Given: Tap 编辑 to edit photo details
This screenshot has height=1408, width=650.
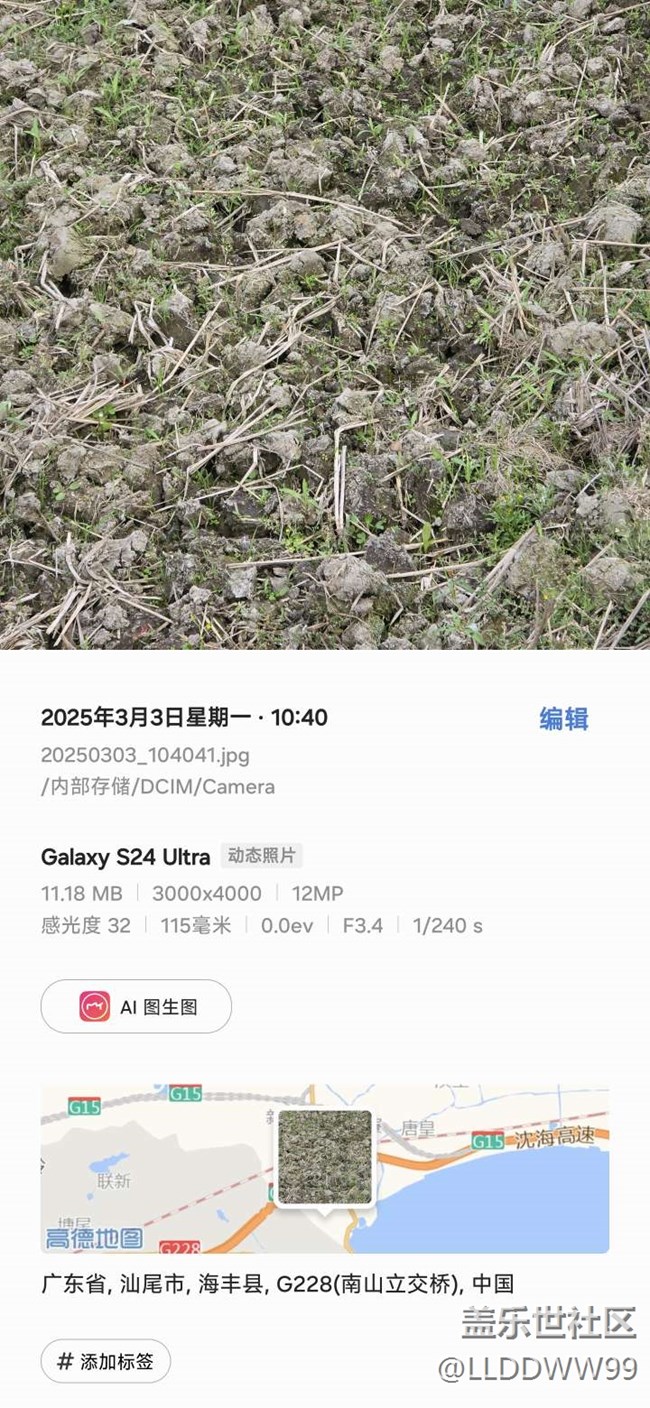Looking at the screenshot, I should click(x=564, y=719).
